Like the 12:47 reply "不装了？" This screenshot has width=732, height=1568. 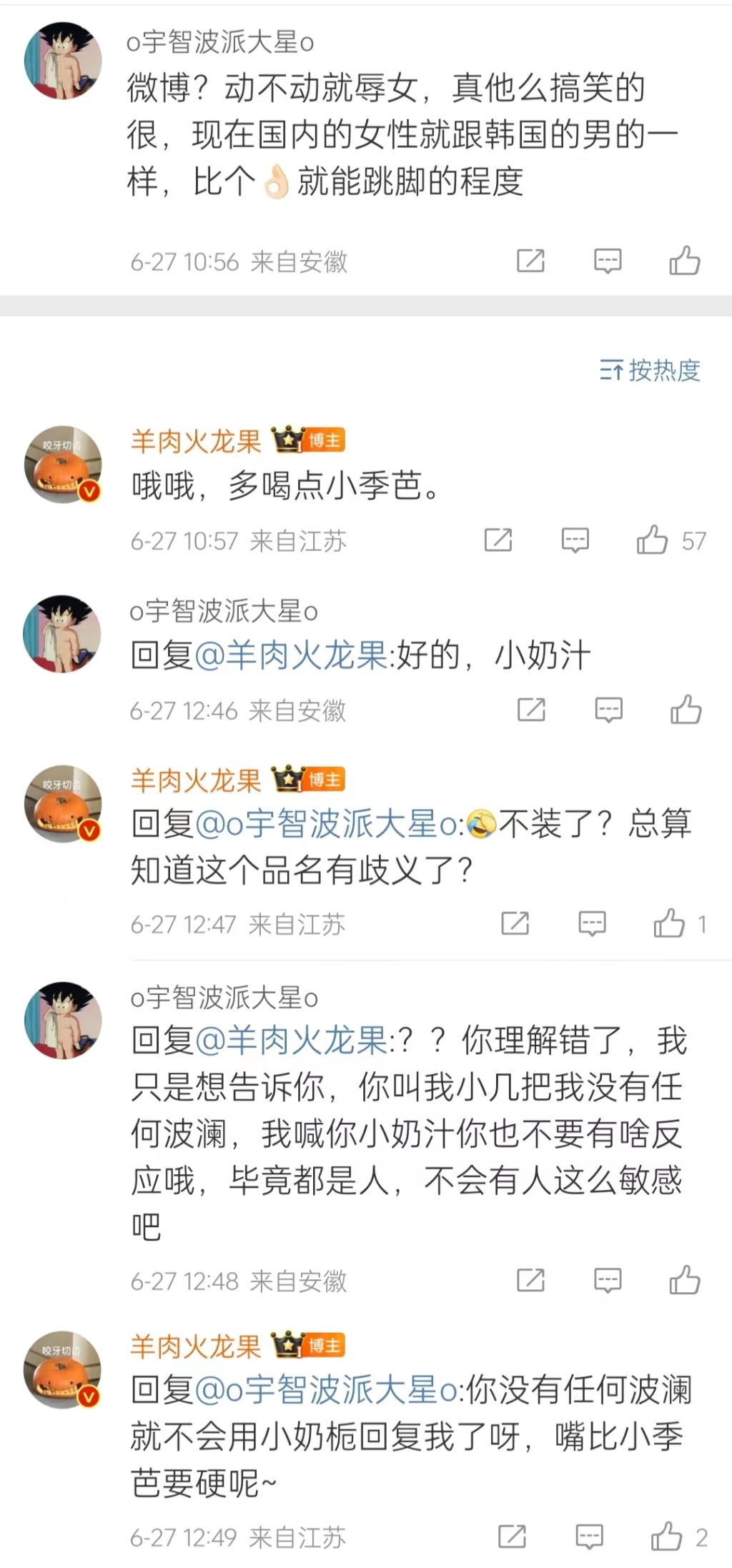pyautogui.click(x=669, y=923)
